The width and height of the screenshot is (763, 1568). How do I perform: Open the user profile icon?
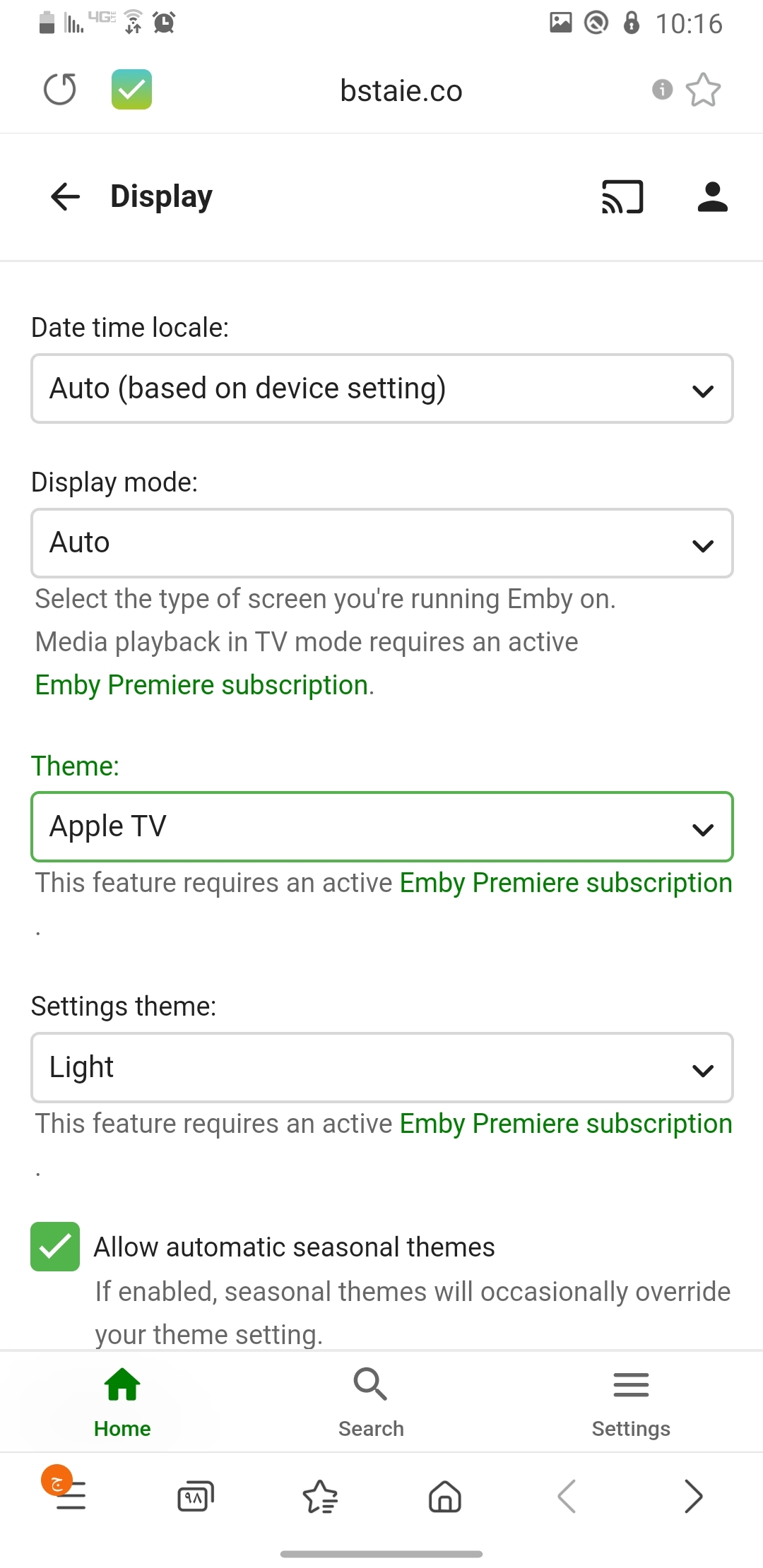click(712, 196)
